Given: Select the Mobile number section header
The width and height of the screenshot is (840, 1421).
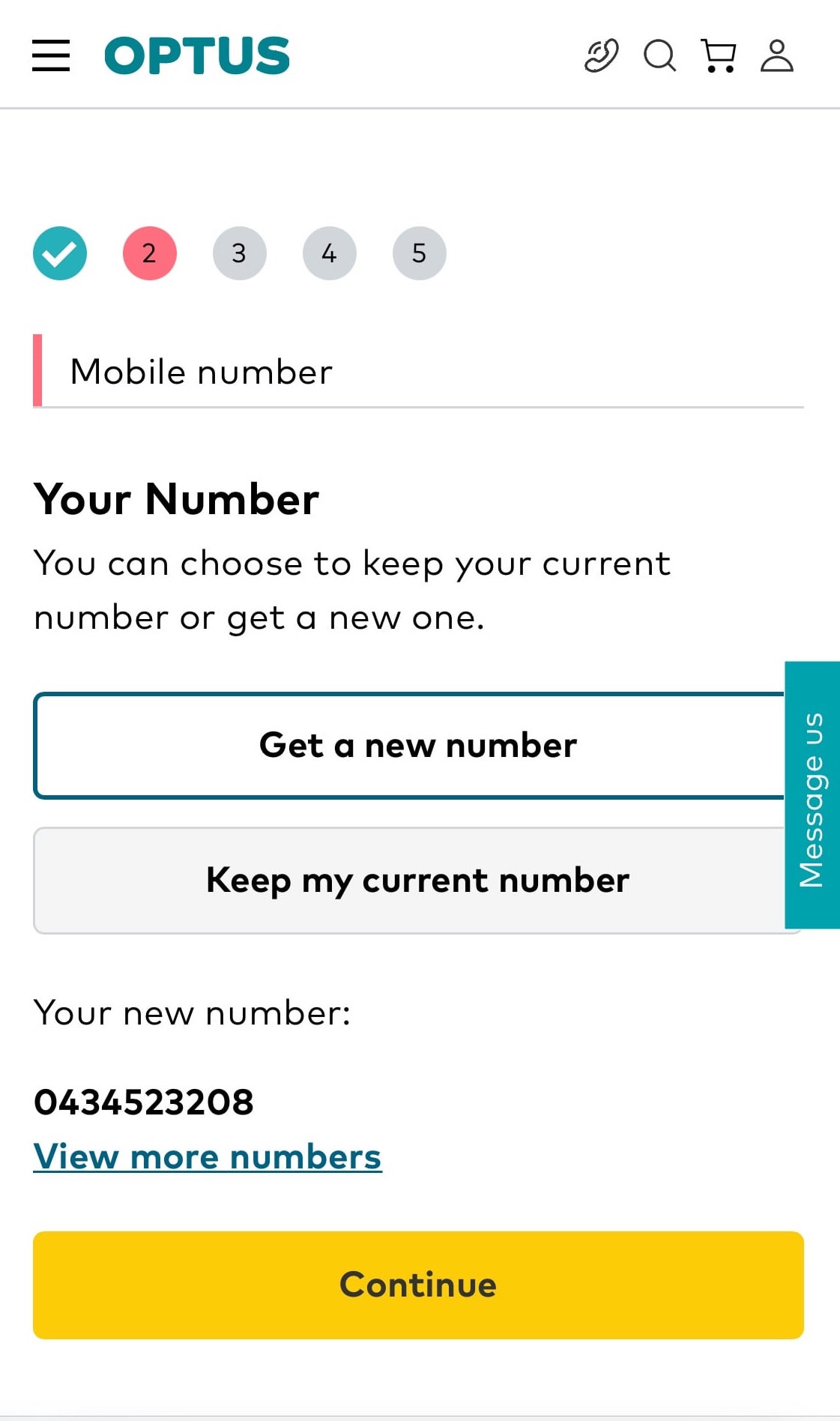Looking at the screenshot, I should pyautogui.click(x=200, y=370).
